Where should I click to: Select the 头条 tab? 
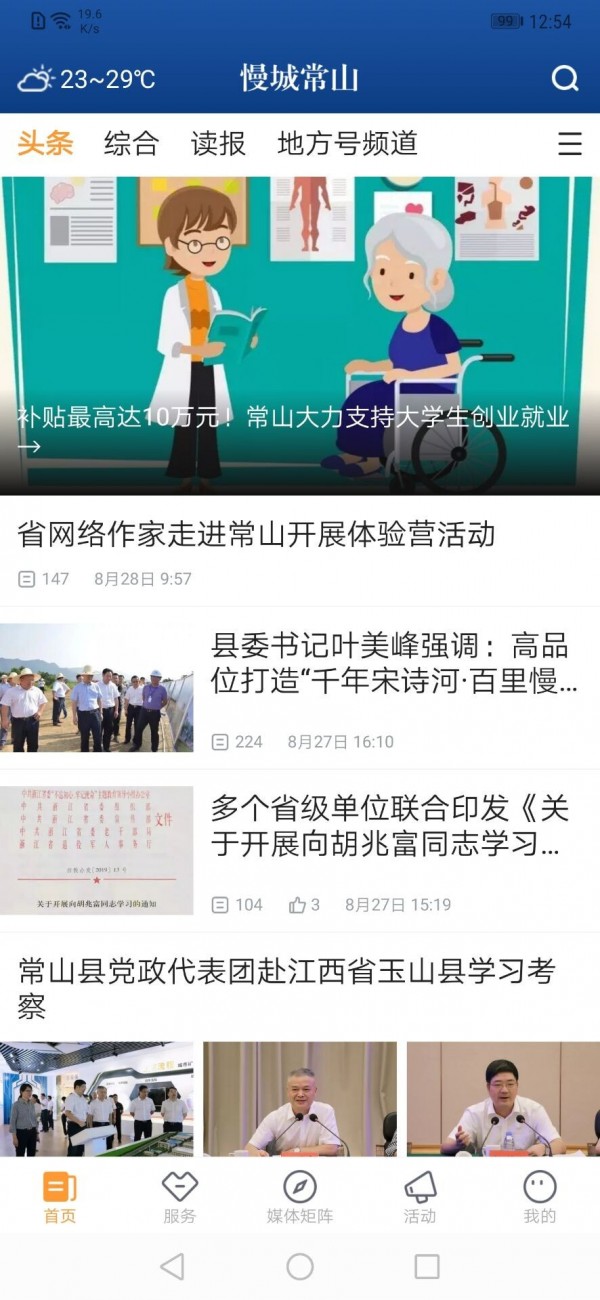point(45,144)
